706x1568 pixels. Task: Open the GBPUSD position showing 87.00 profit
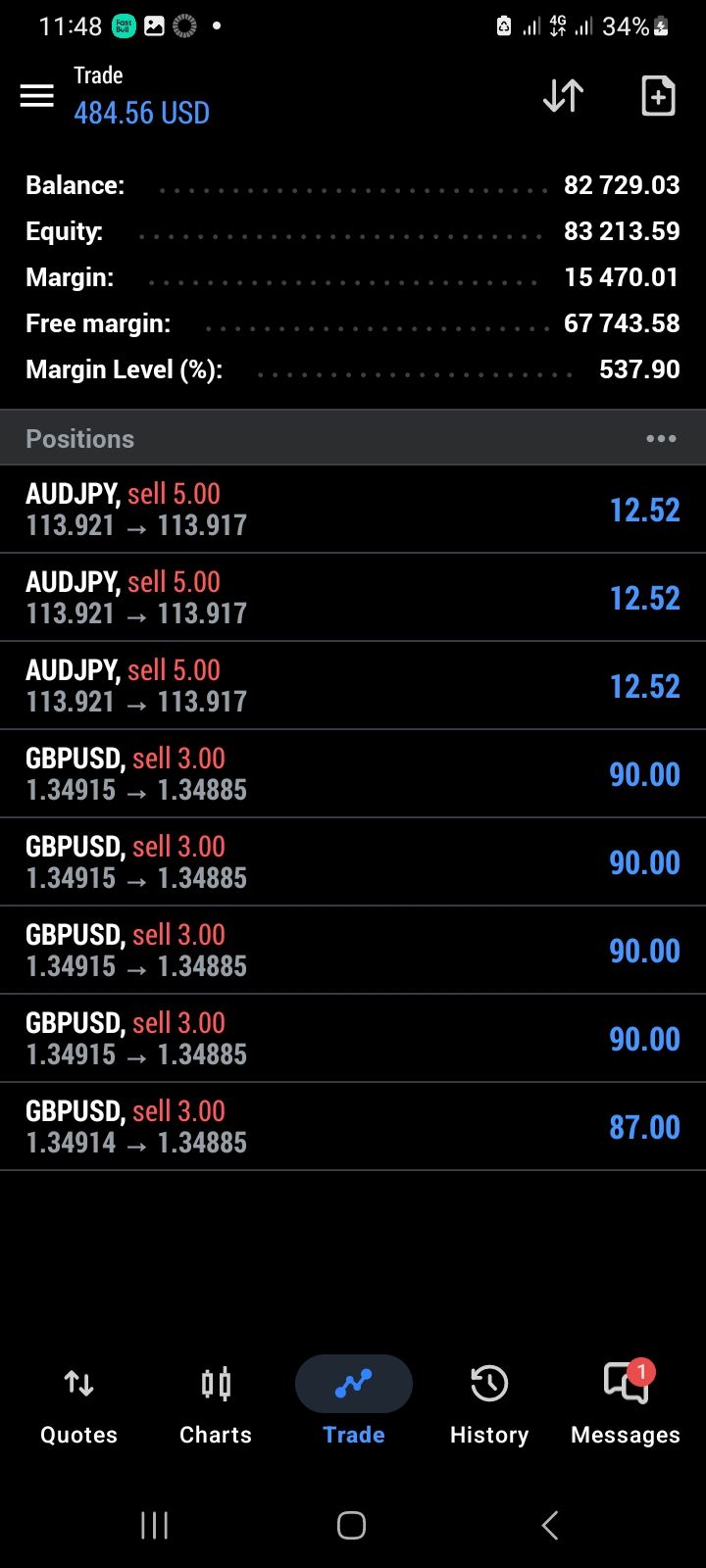[x=353, y=1126]
